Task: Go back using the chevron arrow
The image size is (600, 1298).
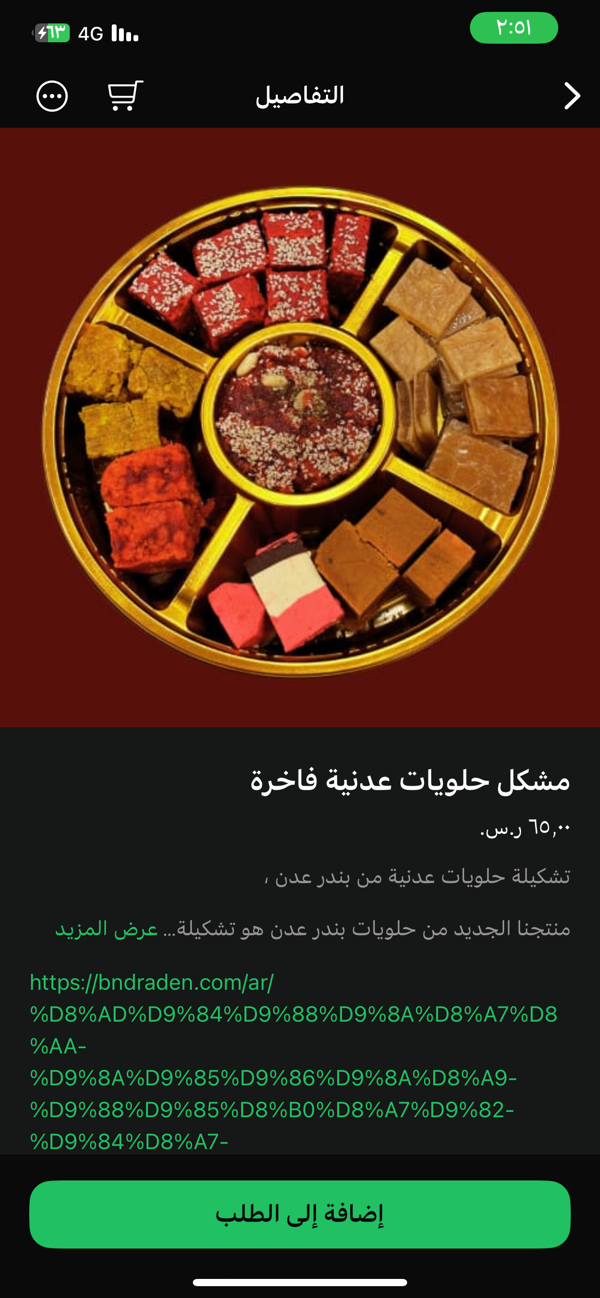Action: [571, 96]
